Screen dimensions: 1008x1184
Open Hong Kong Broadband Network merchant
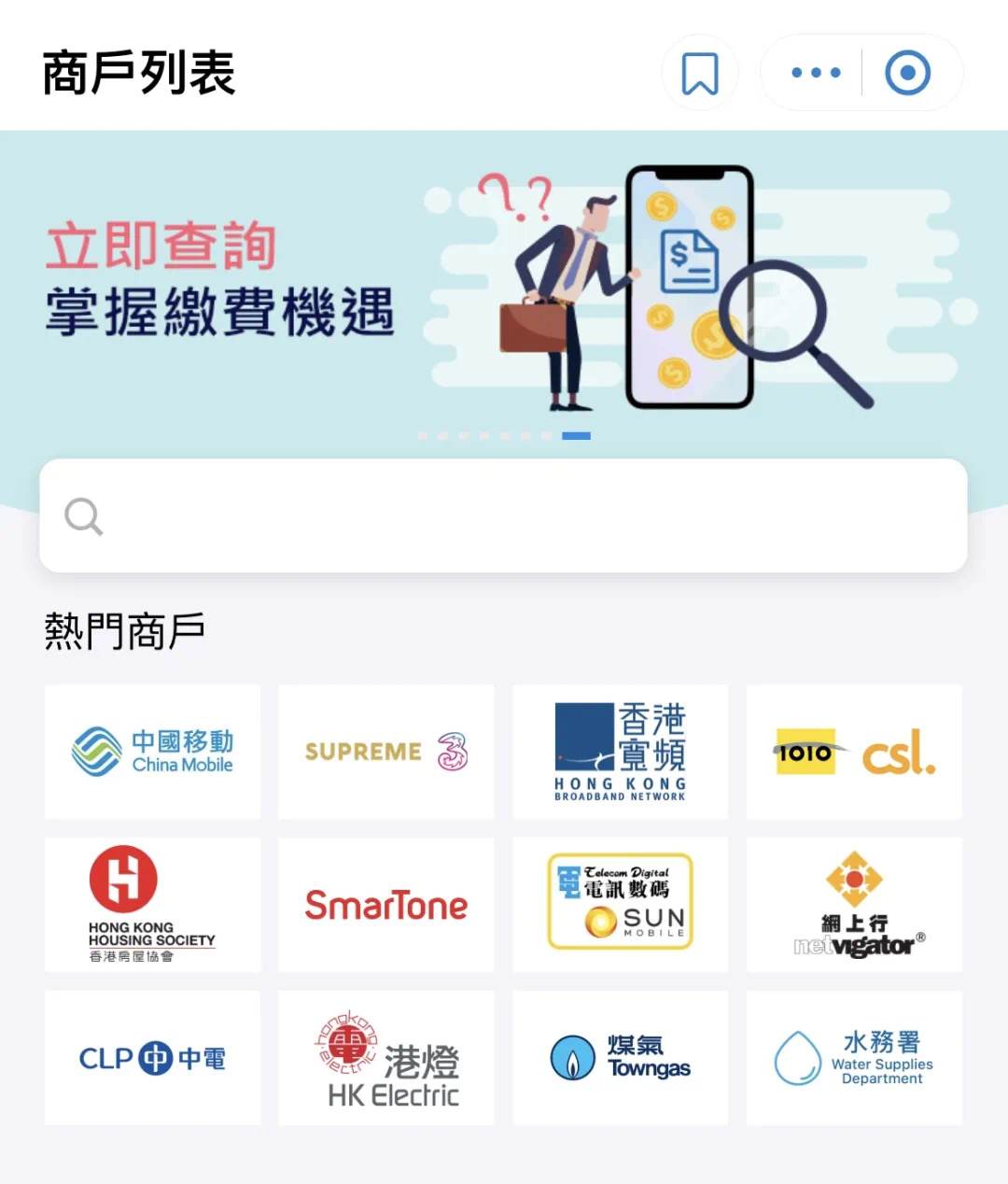620,752
